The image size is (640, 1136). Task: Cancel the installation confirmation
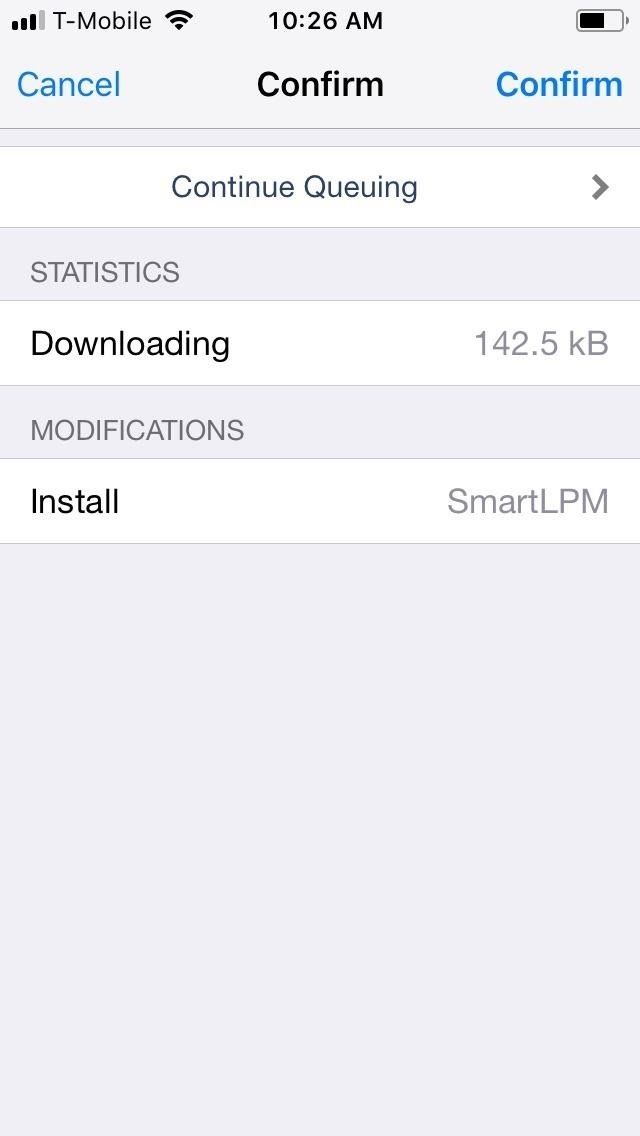[69, 85]
